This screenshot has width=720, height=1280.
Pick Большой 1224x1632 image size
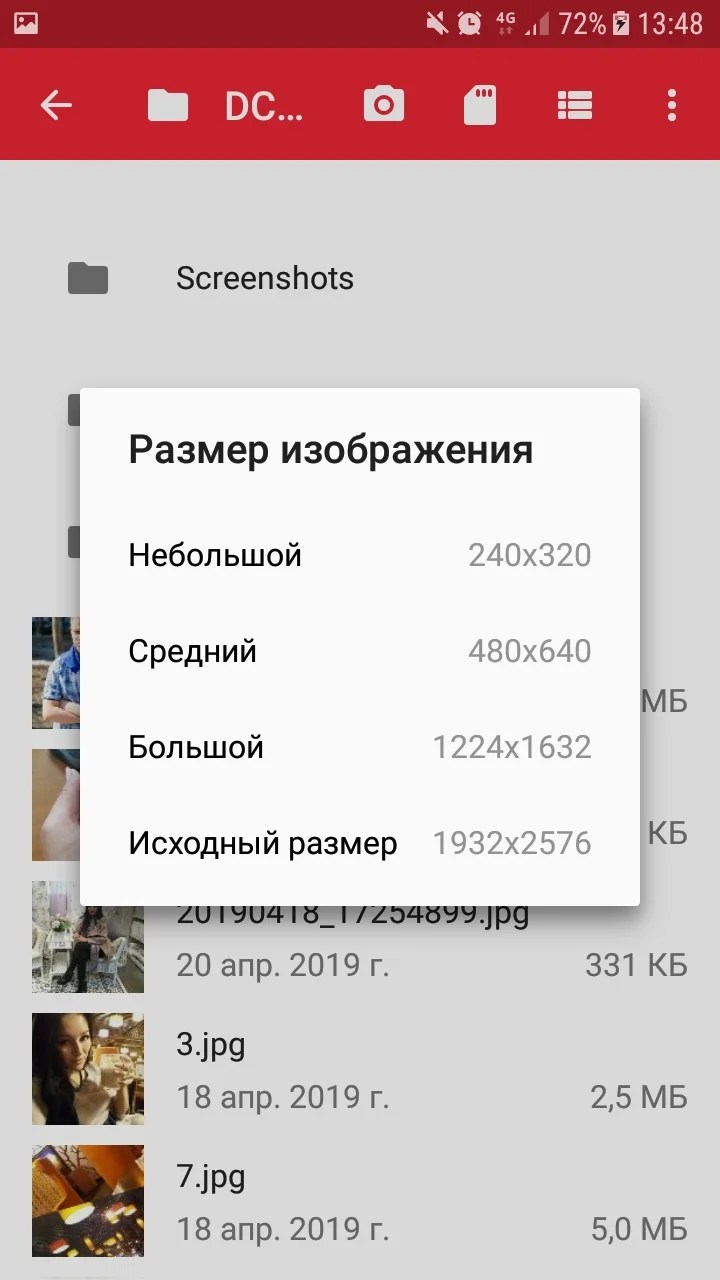pos(358,747)
